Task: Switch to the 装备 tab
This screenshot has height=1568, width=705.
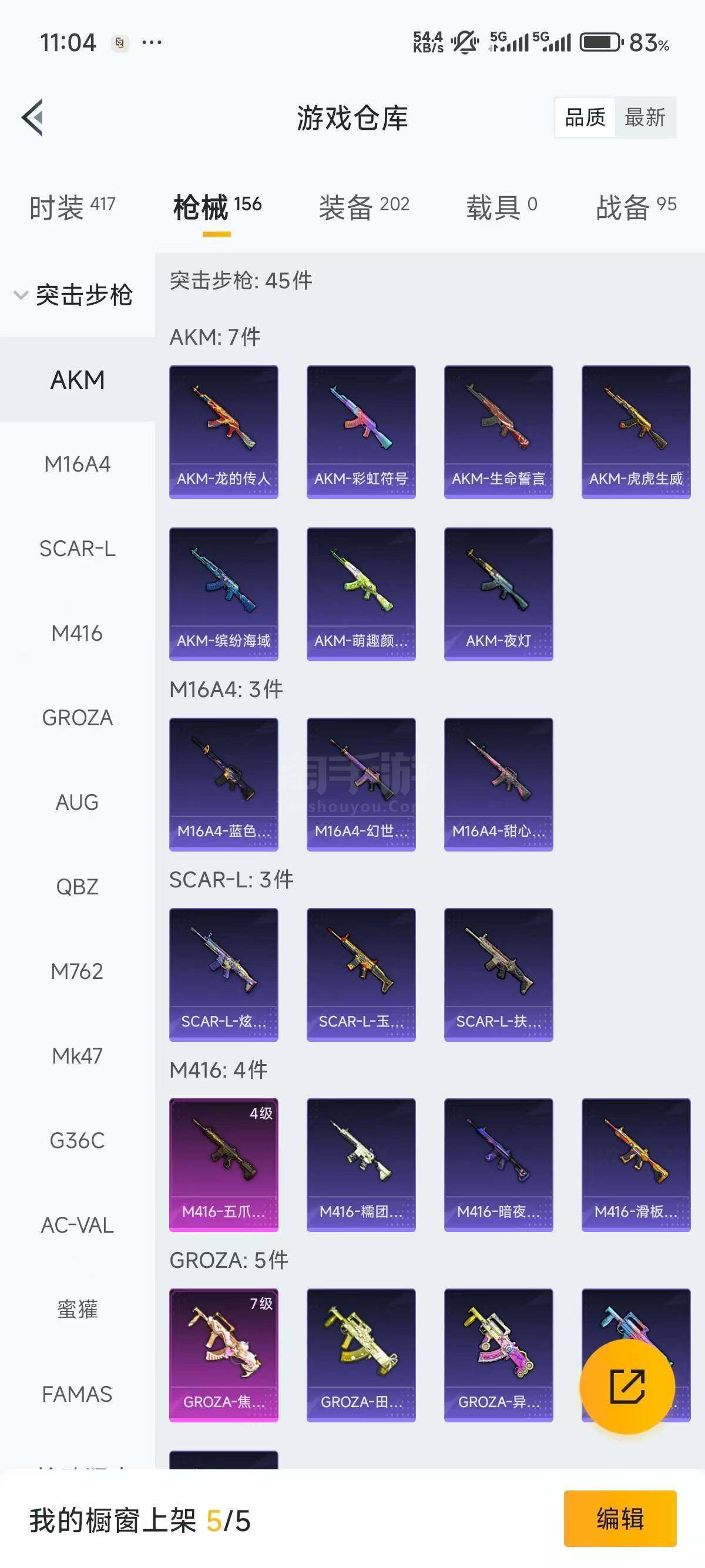Action: click(364, 207)
